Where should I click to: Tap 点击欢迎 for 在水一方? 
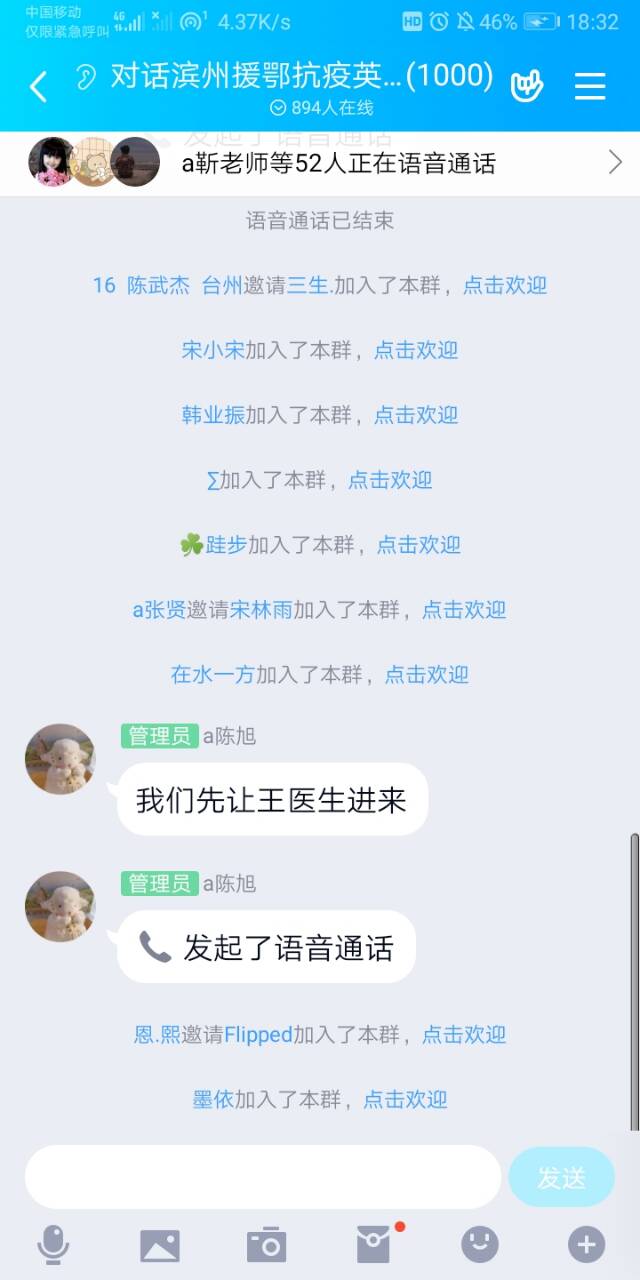tap(427, 675)
